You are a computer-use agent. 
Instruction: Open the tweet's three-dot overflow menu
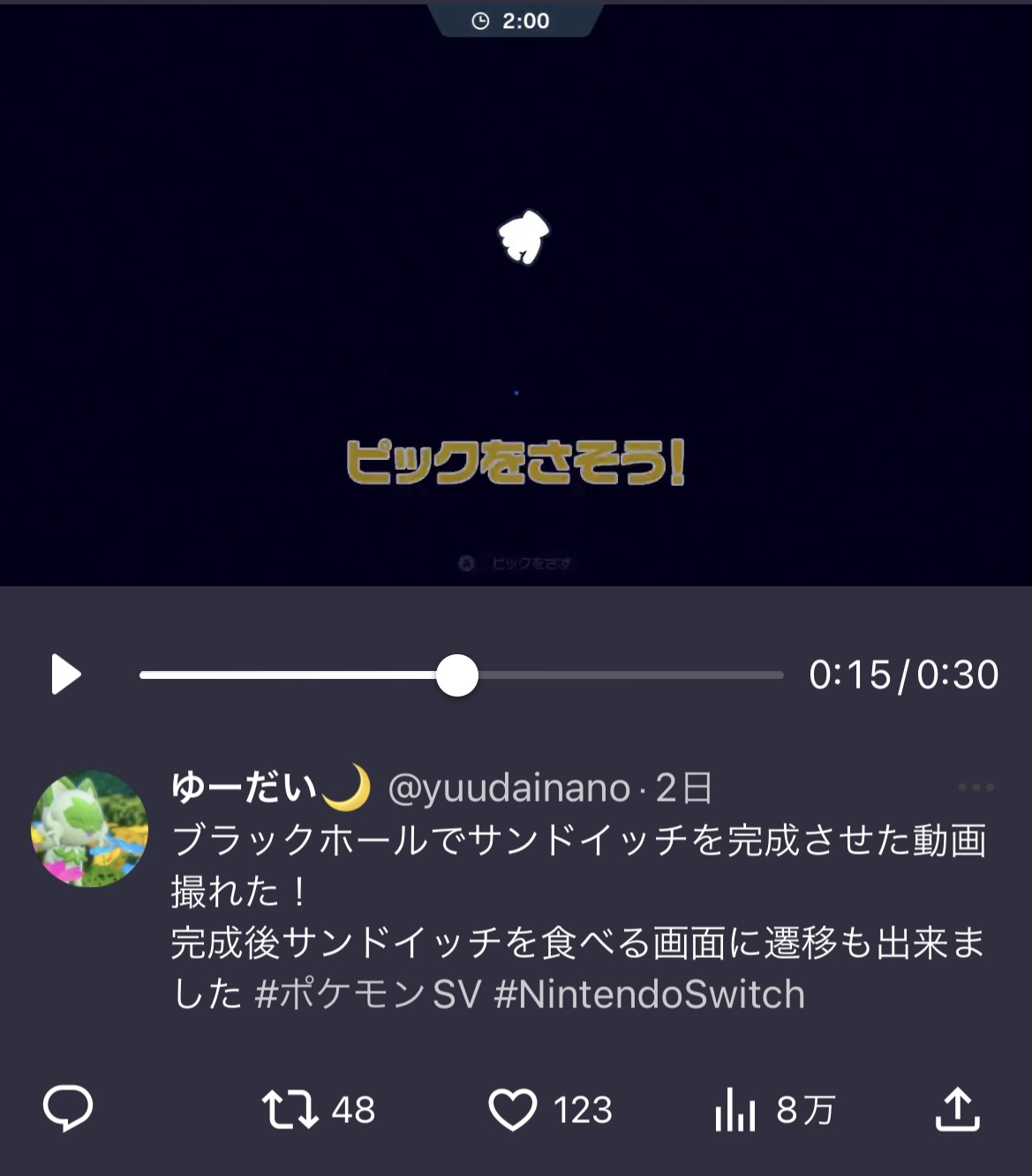point(976,787)
